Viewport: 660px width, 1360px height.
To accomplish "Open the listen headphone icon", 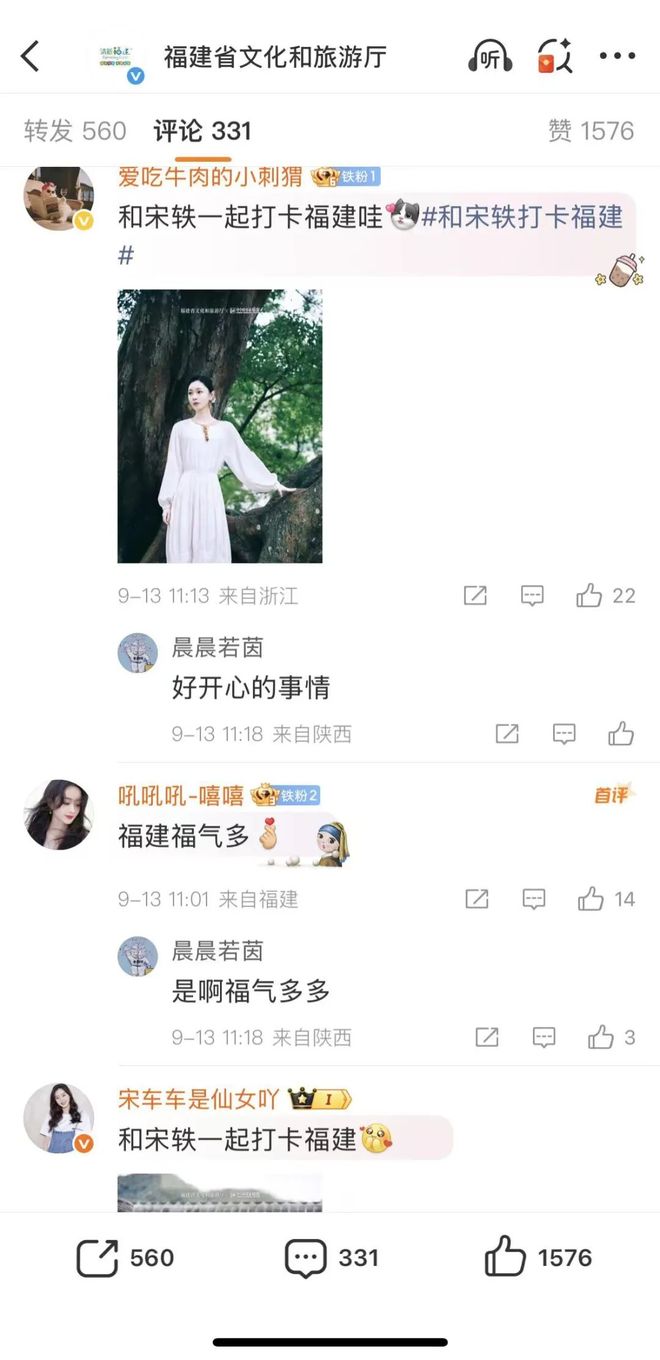I will (490, 56).
